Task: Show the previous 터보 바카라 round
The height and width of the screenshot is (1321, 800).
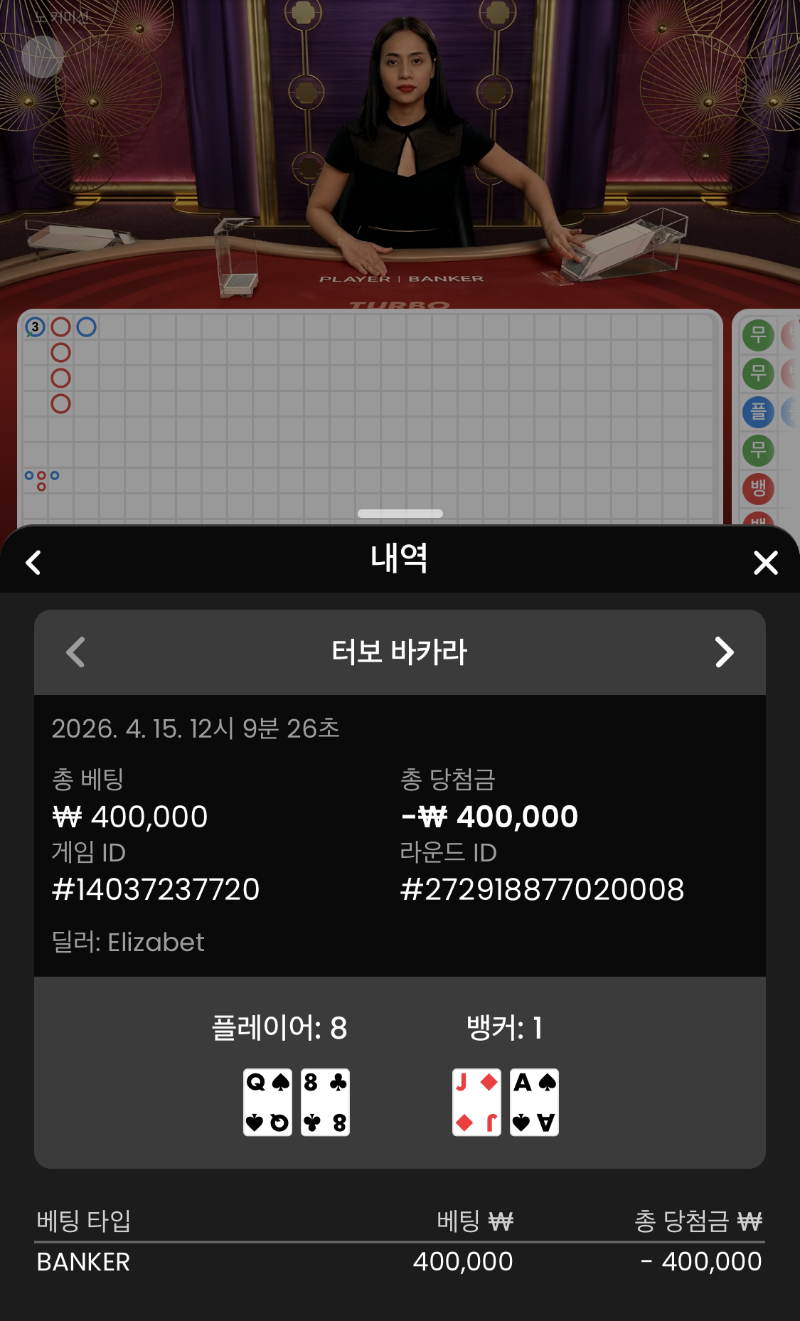Action: point(75,652)
